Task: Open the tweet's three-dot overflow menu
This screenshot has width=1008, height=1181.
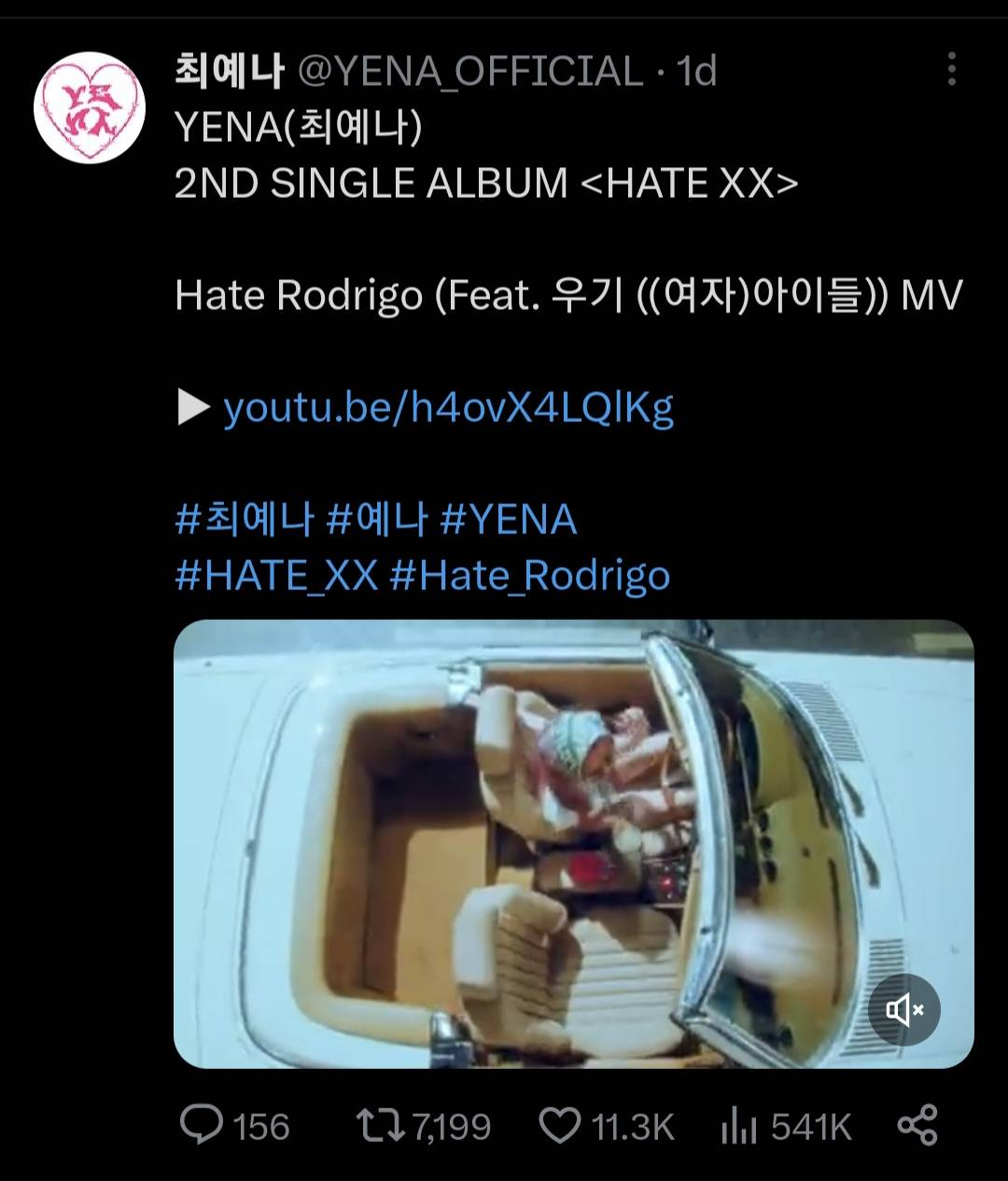Action: (x=951, y=70)
